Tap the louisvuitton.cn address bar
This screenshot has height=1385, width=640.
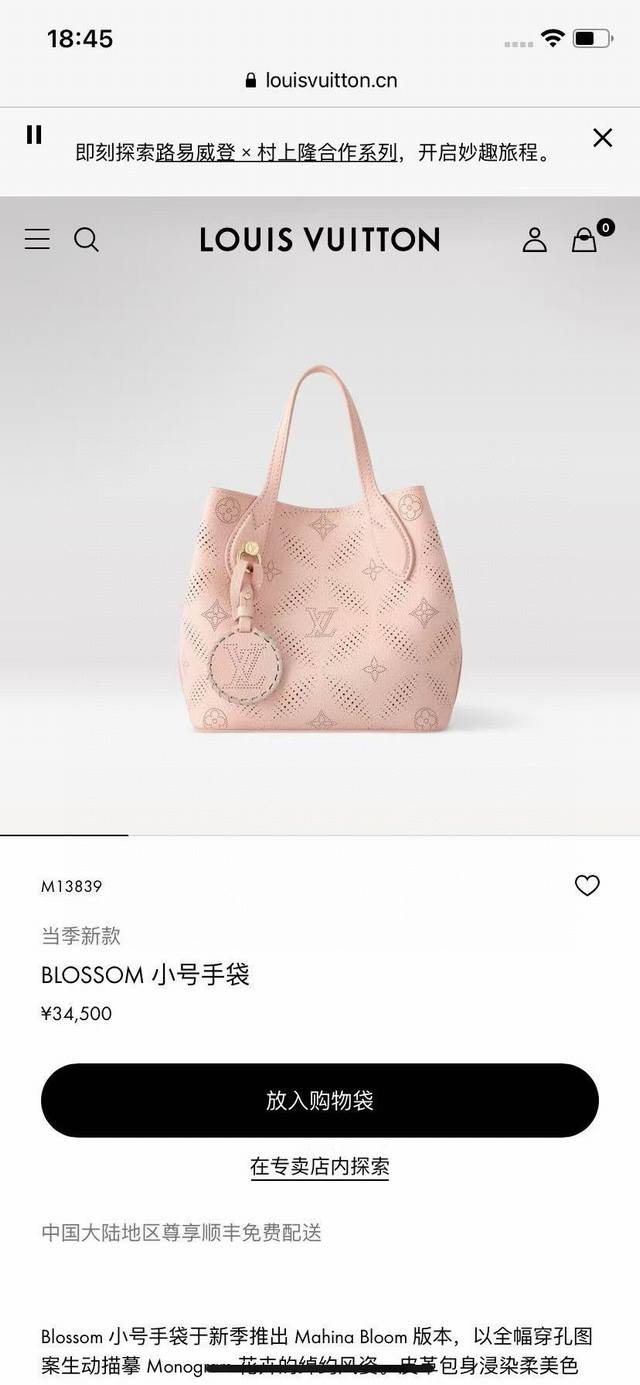320,80
